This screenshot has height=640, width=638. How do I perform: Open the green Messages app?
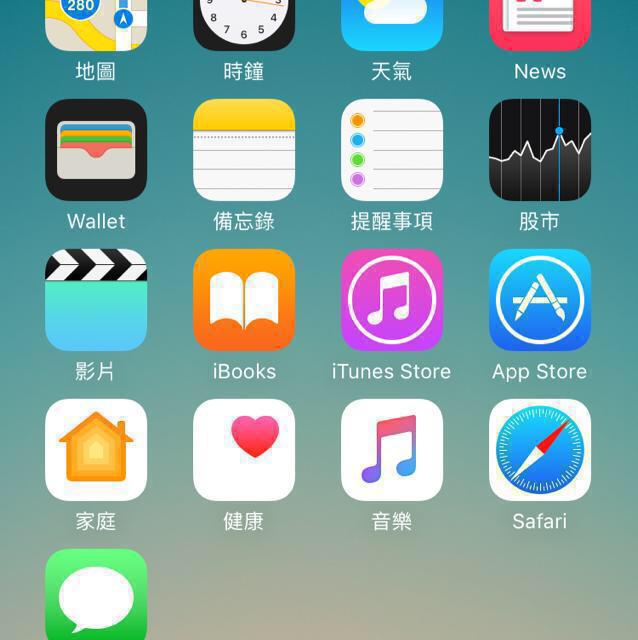point(96,596)
